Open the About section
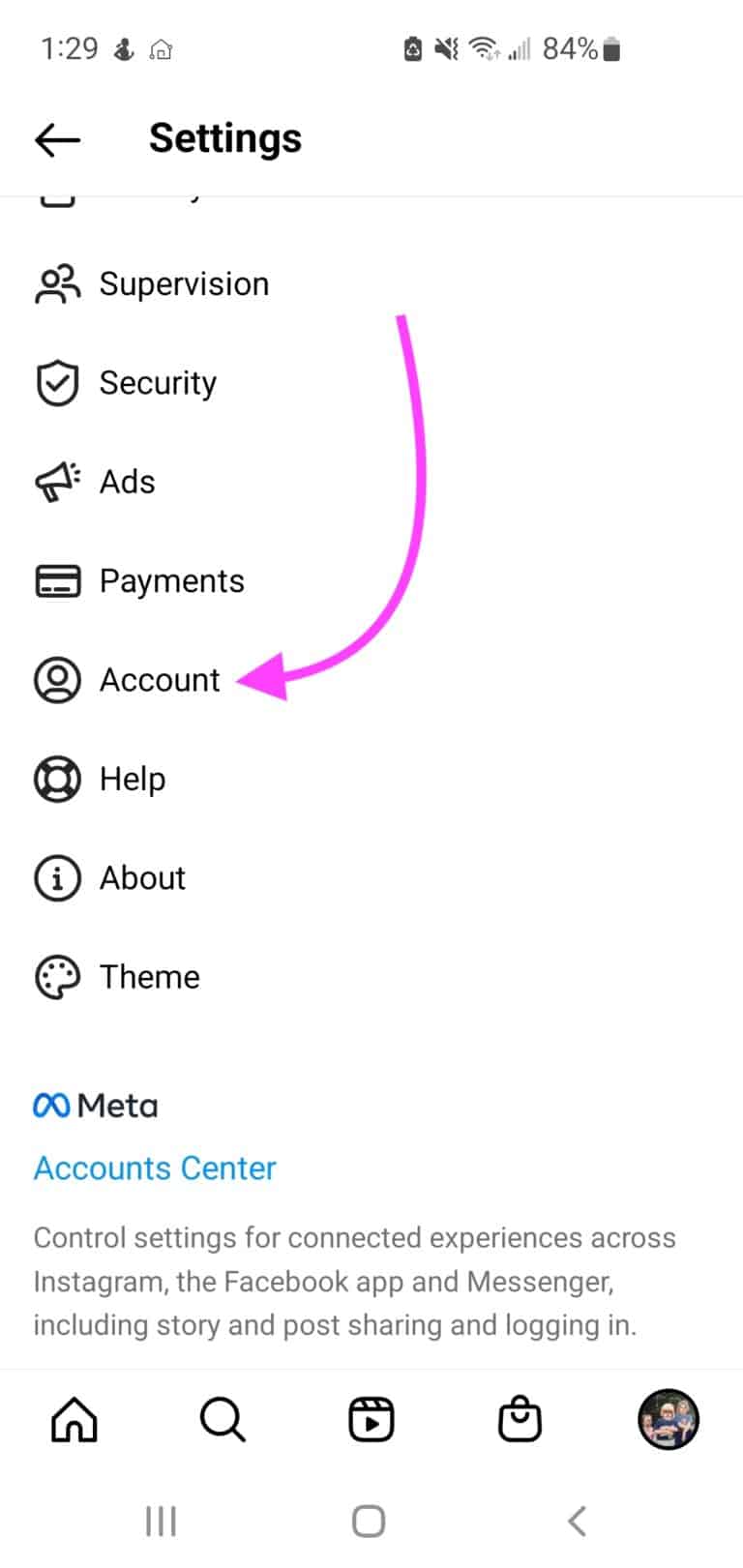Viewport: 743px width, 1568px height. pos(141,877)
